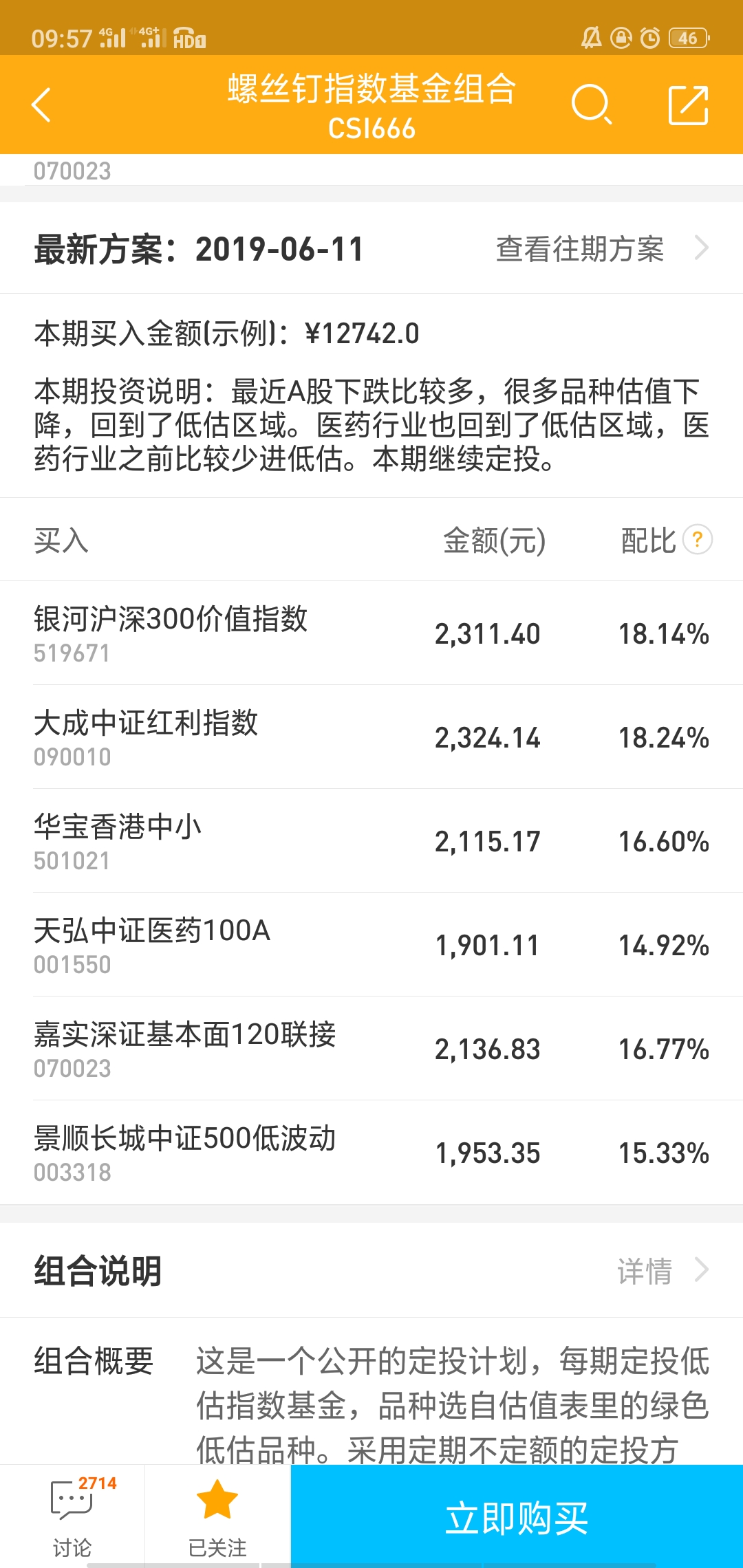Open fund 大成中证红利指数

tap(371, 737)
